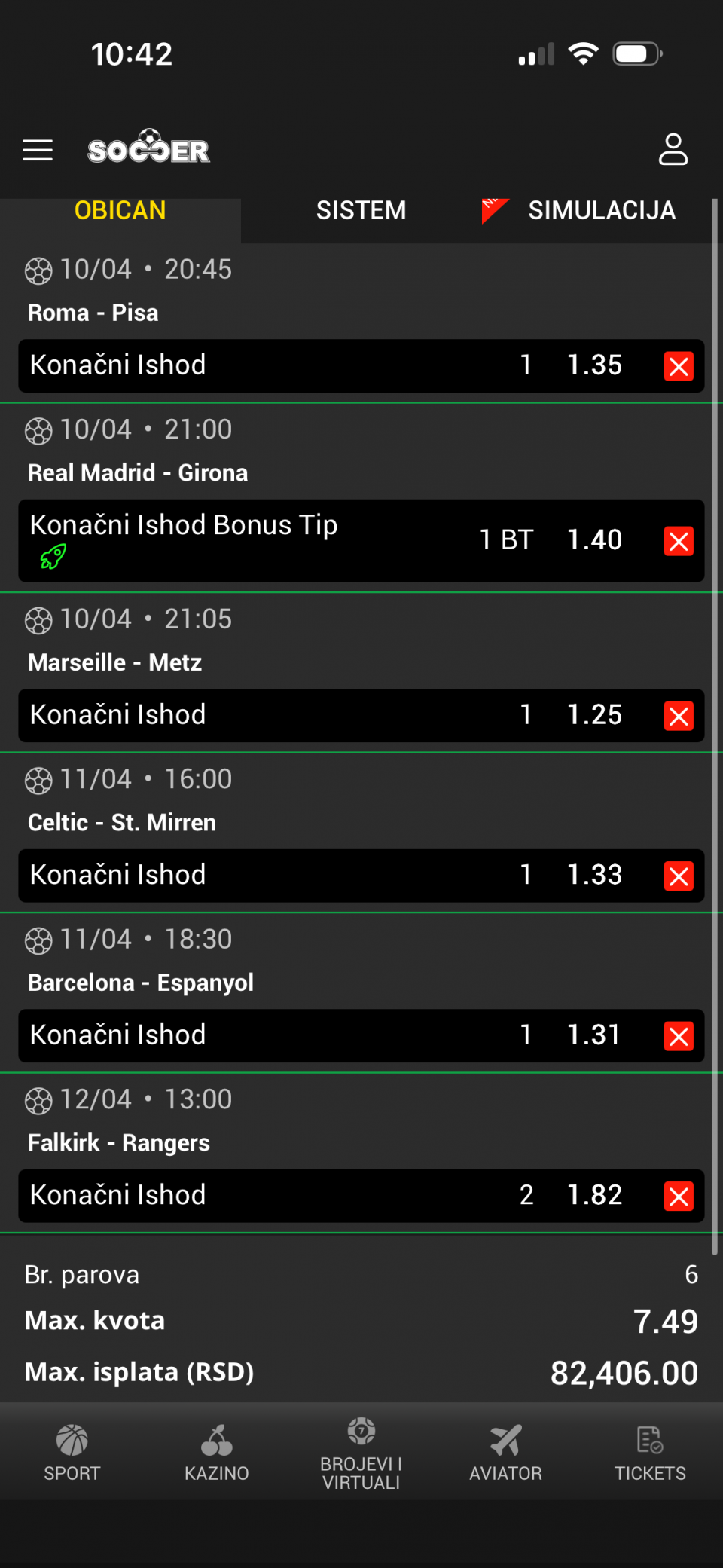
Task: Open the hamburger menu
Action: coord(38,150)
